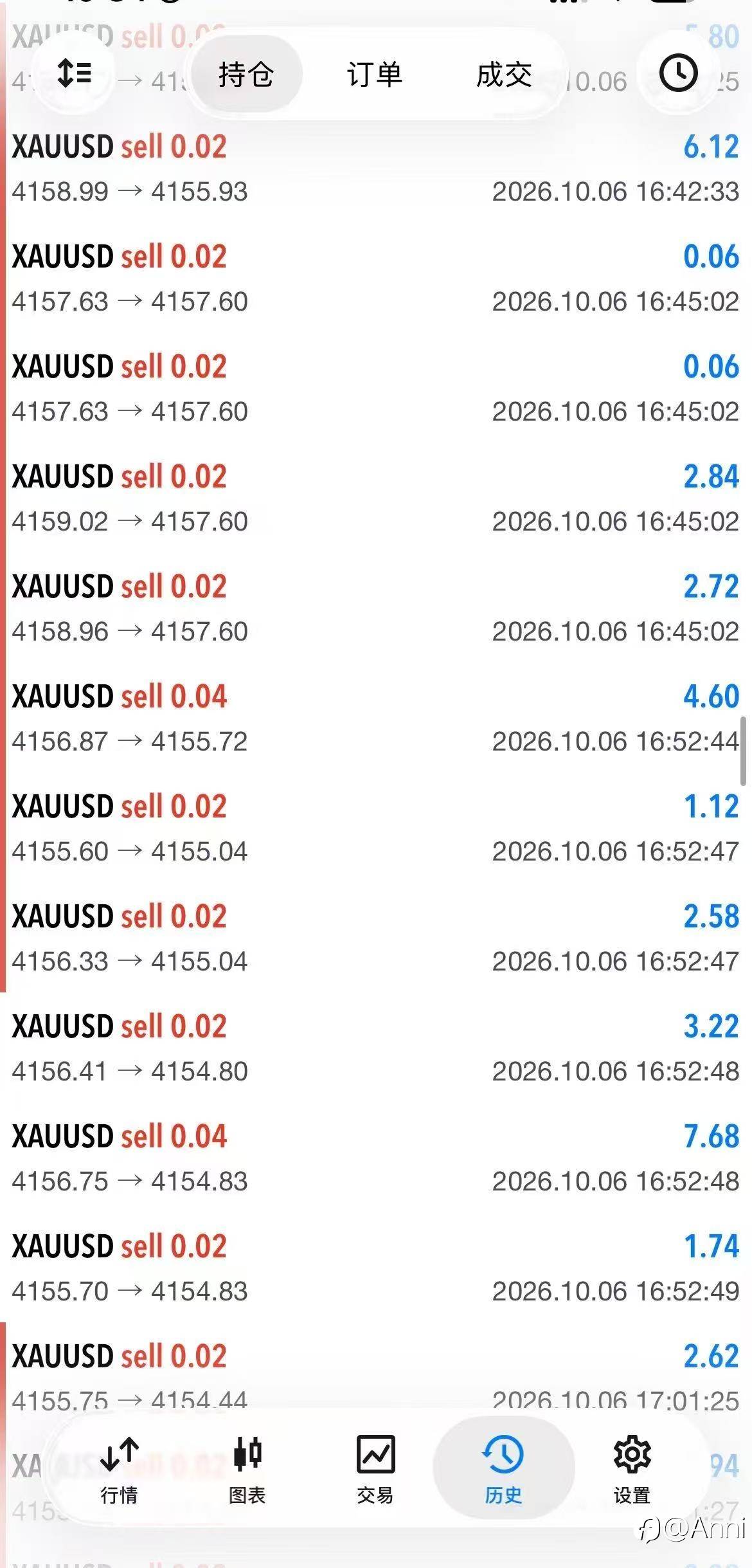Open the XAUUSD trade with profit 1.12
This screenshot has width=752, height=1568.
pyautogui.click(x=376, y=828)
